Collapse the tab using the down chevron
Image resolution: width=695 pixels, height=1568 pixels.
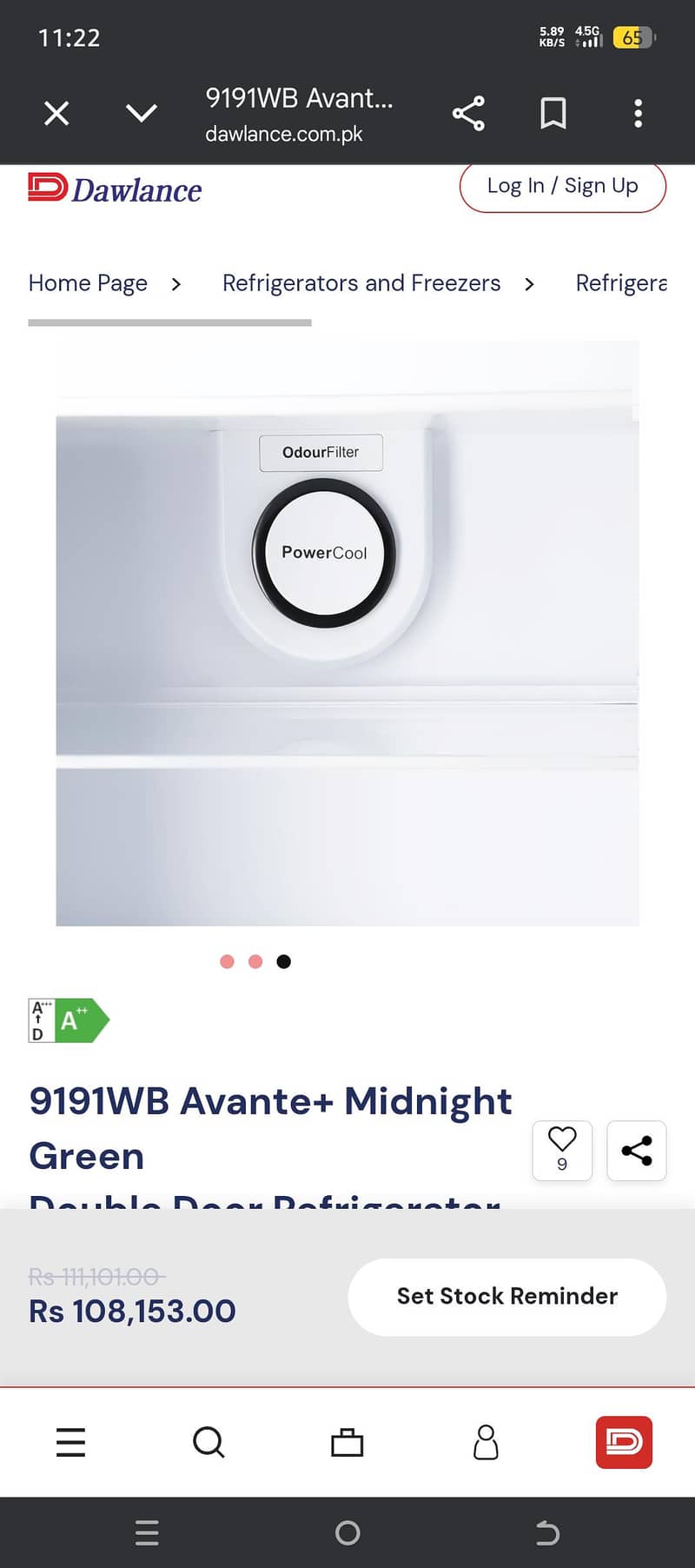(x=141, y=113)
